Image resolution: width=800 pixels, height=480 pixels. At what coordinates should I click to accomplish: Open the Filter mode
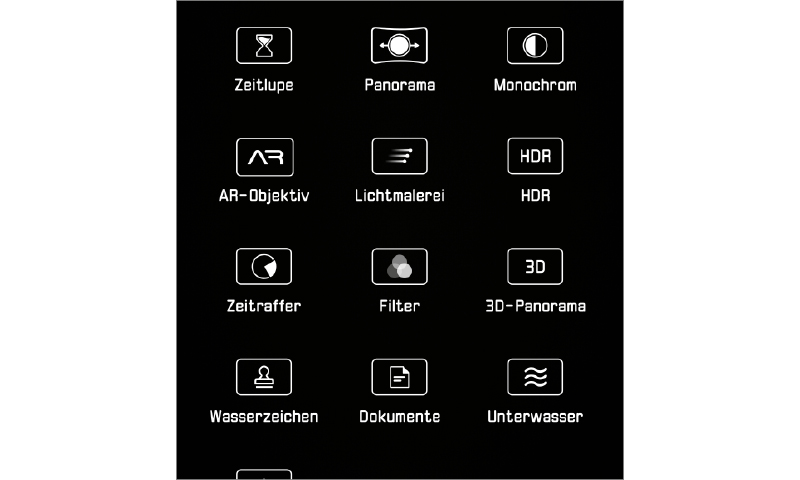[400, 267]
